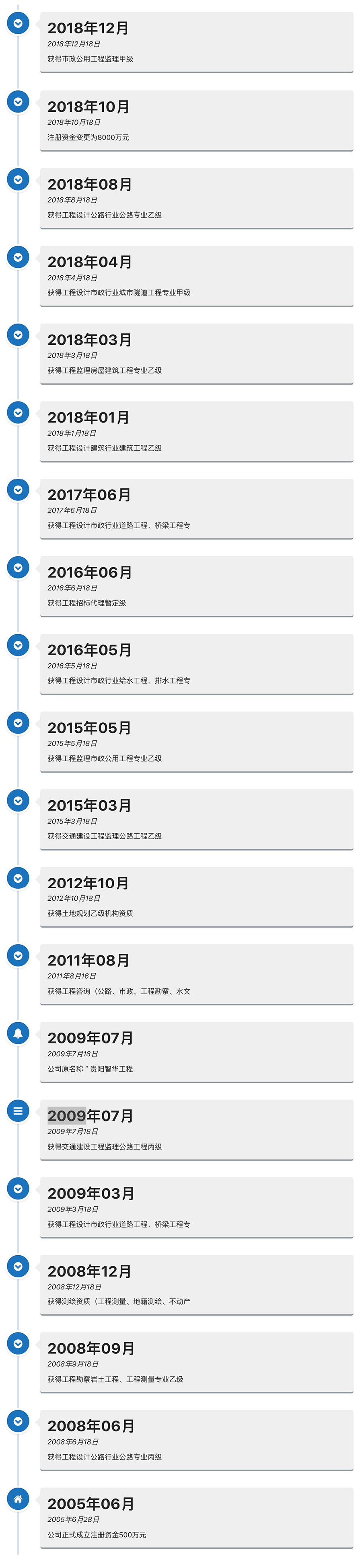The height and width of the screenshot is (1568, 362).
Task: Expand the 2018年01月 timeline entry
Action: pos(18,413)
